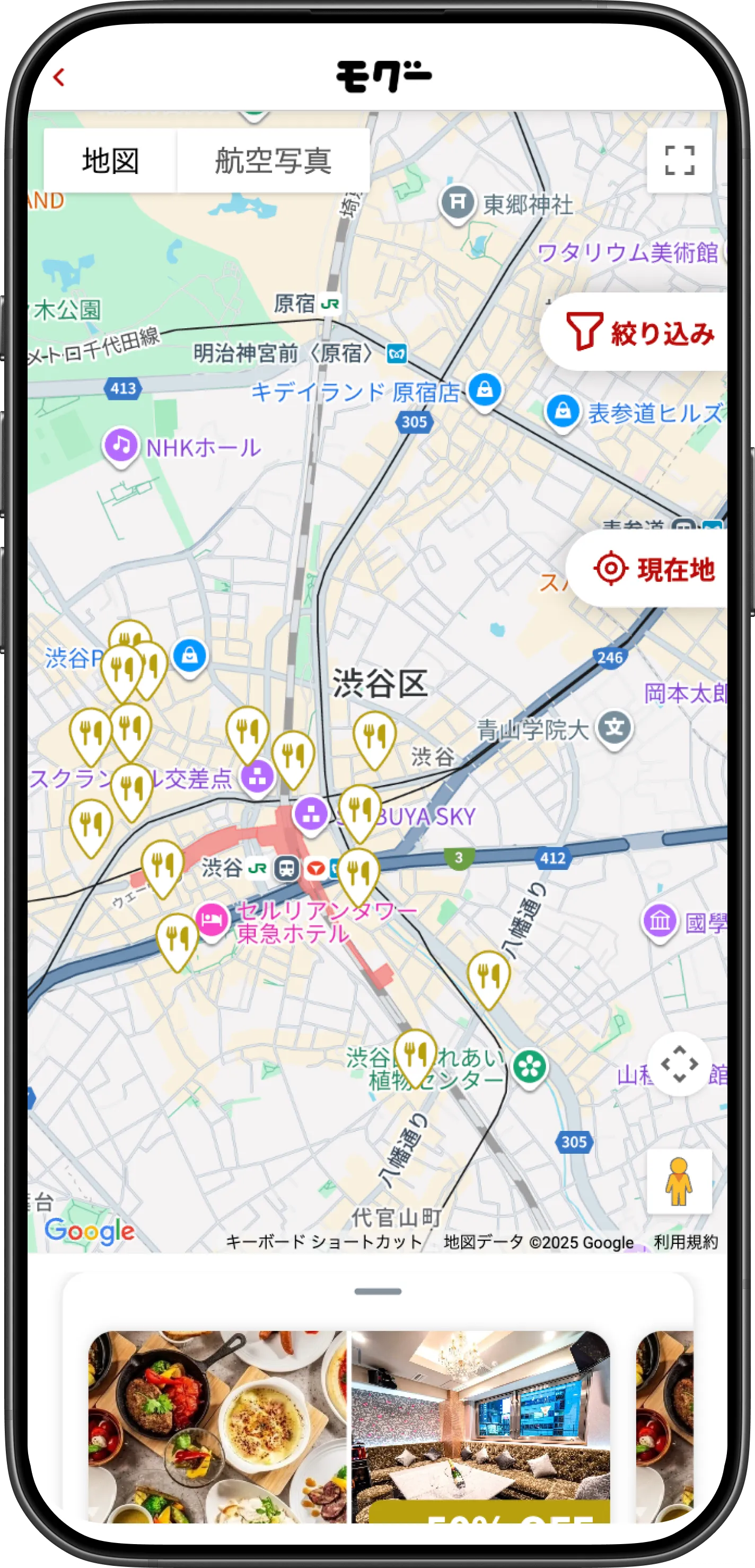This screenshot has height=1568, width=755.
Task: Switch to the 地図 map view
Action: [x=110, y=161]
